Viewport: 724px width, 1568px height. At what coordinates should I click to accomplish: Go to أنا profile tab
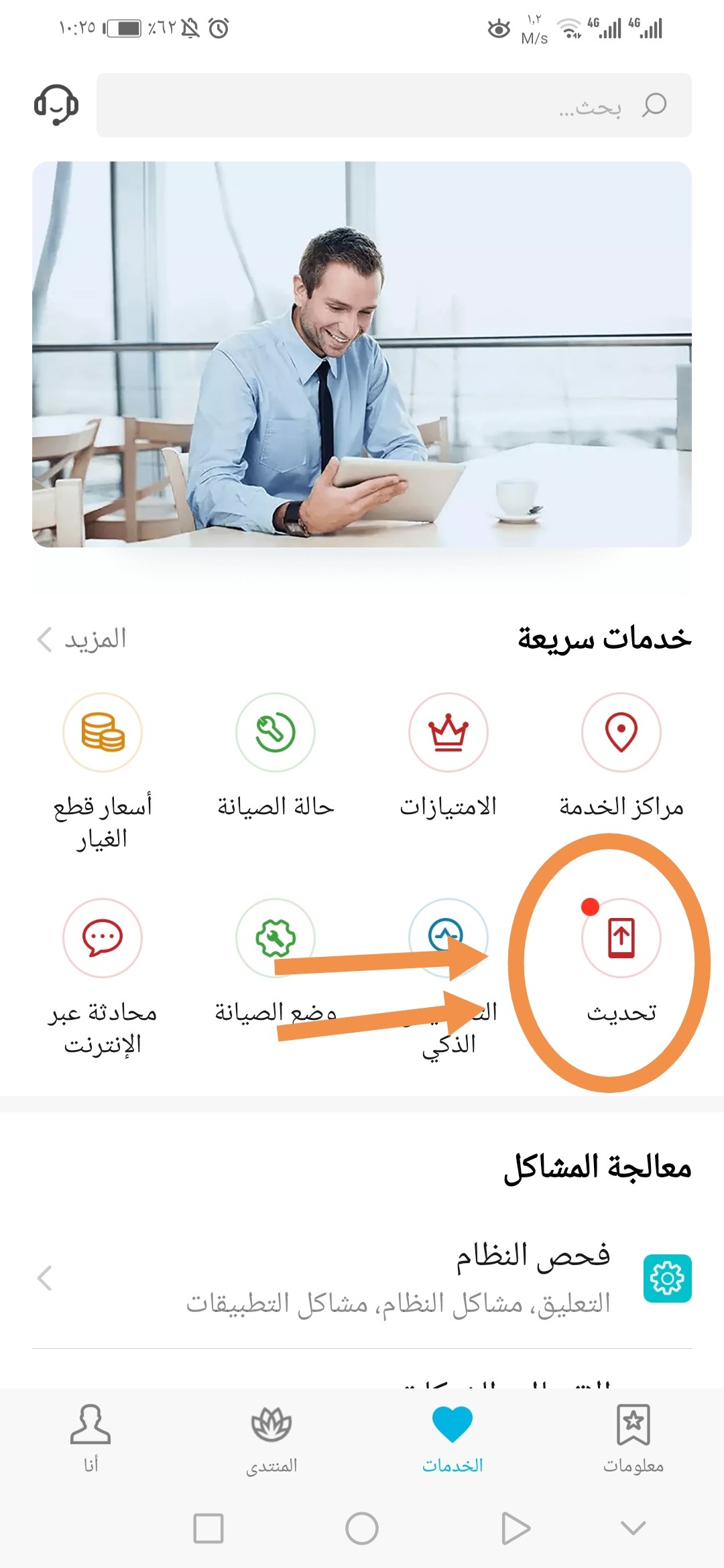[90, 1438]
